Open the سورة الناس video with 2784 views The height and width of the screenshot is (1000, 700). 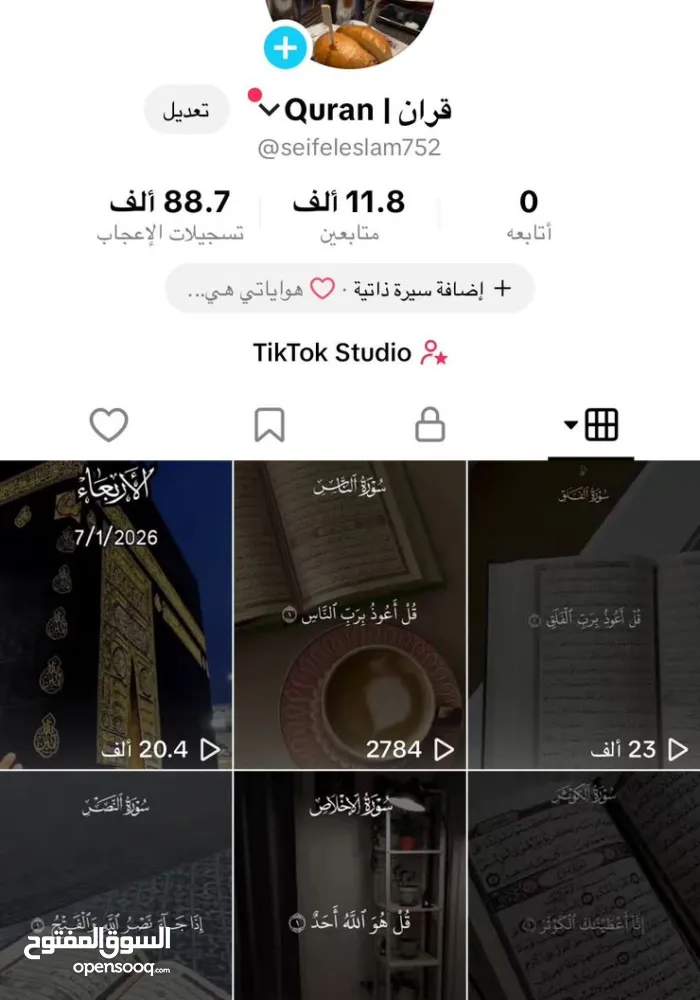click(349, 615)
